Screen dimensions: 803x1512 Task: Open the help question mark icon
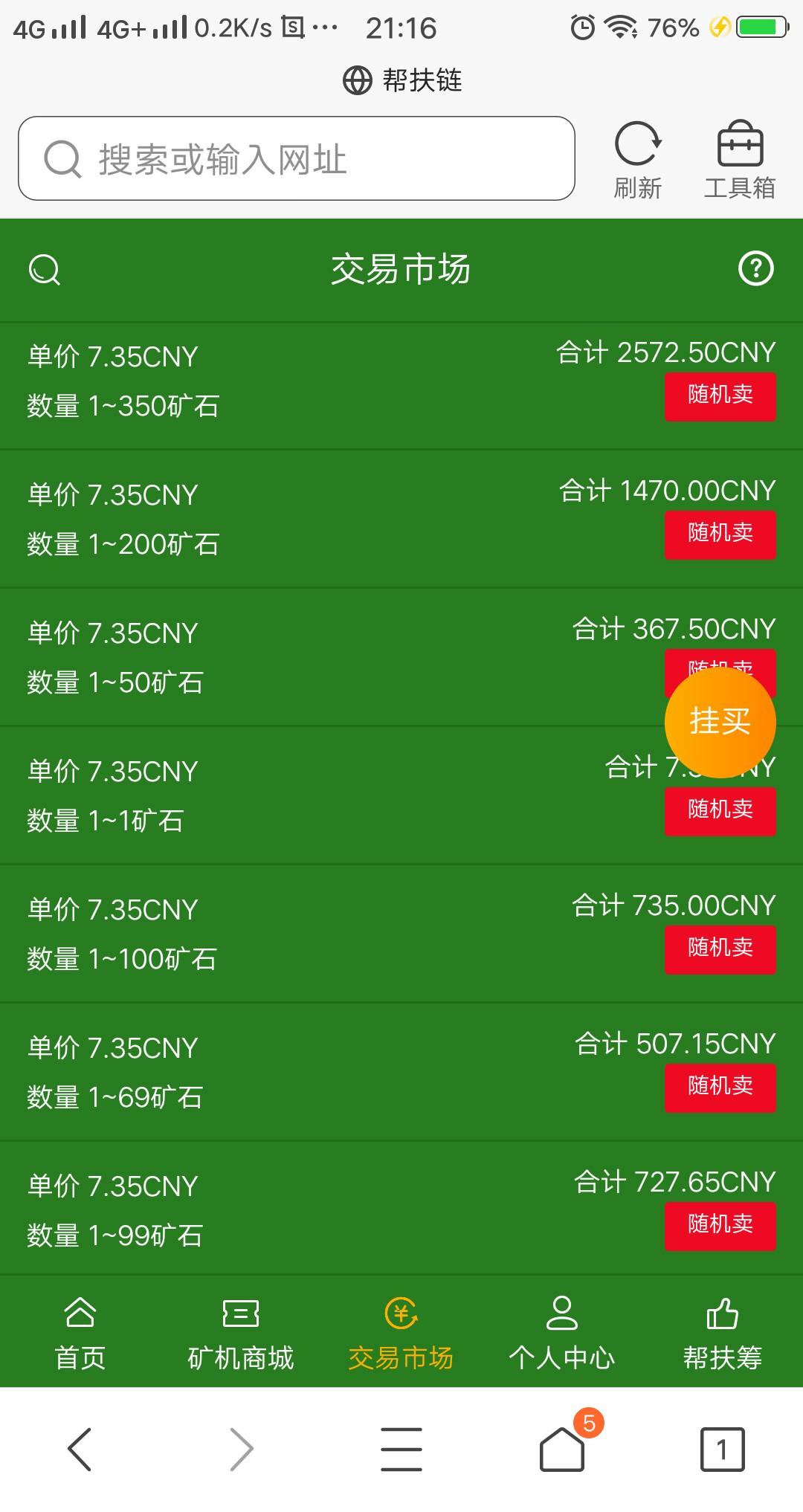[756, 268]
